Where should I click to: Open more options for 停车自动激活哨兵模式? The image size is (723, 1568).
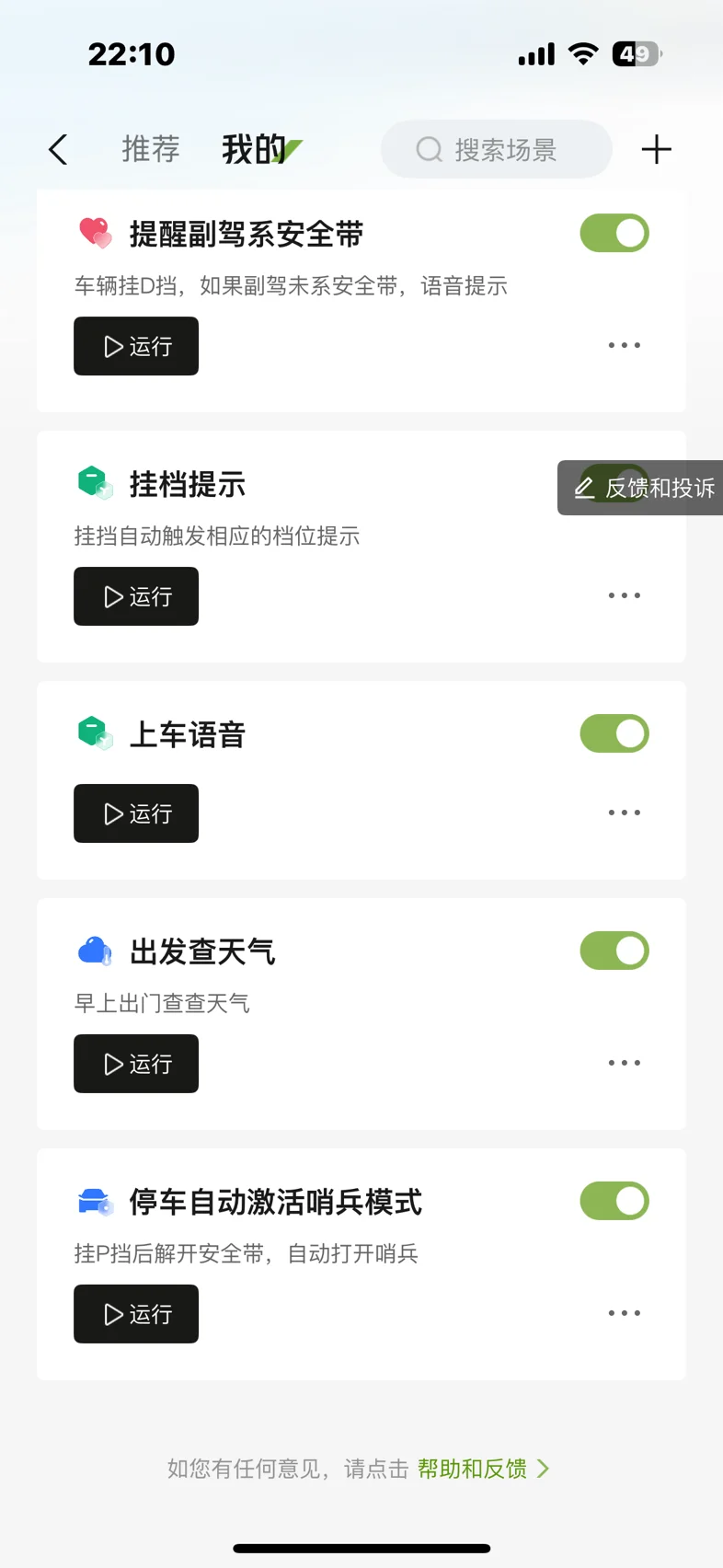coord(624,1314)
